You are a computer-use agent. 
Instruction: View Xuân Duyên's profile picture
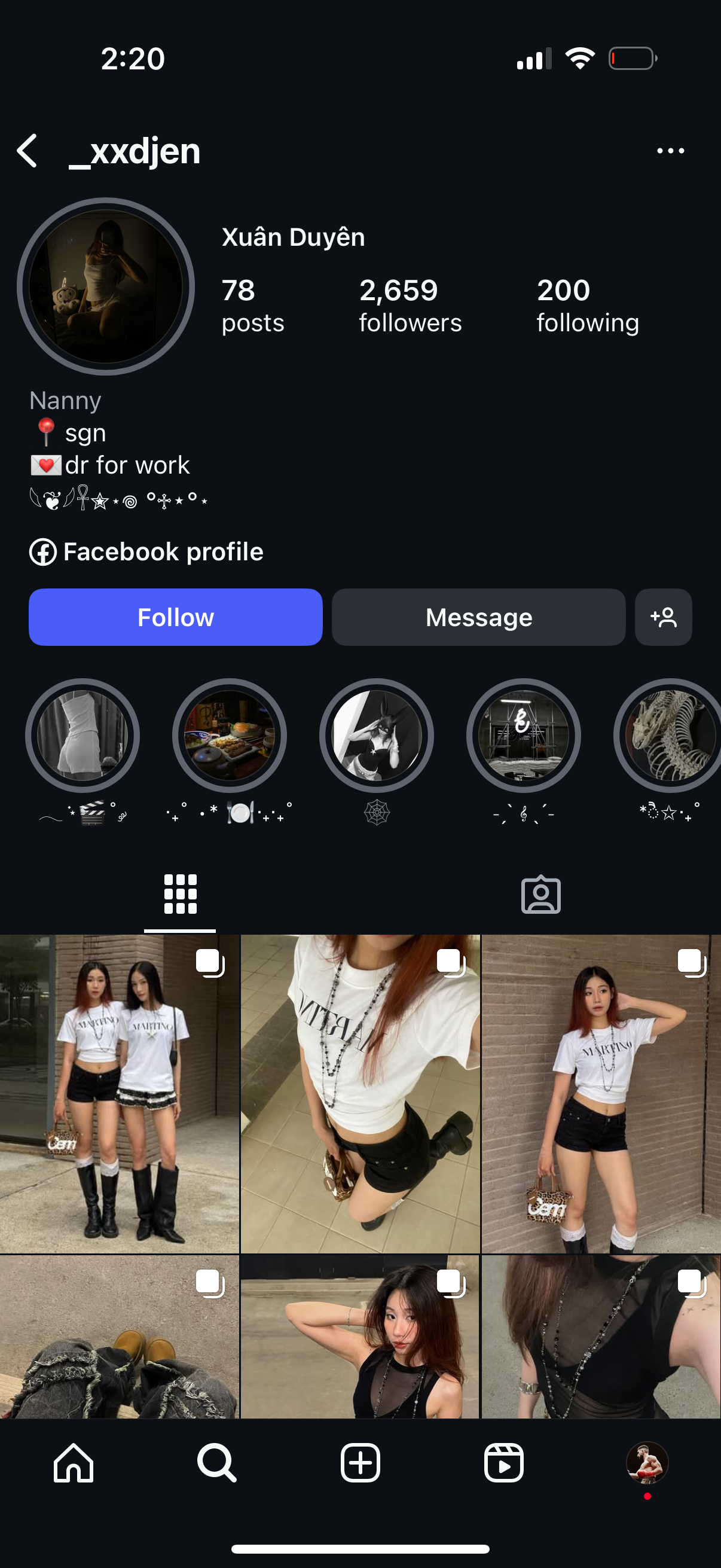[x=106, y=286]
